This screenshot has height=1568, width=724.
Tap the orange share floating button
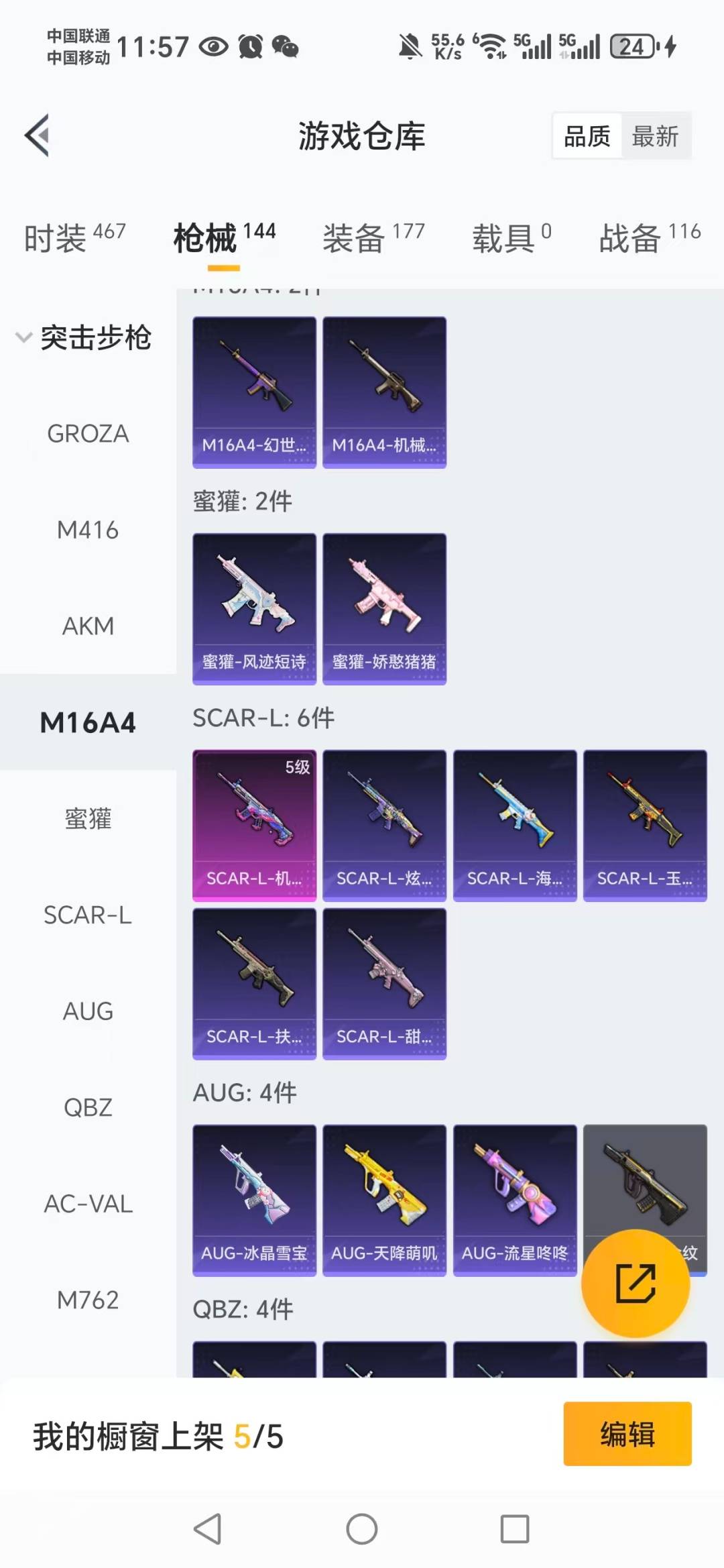(x=635, y=1284)
